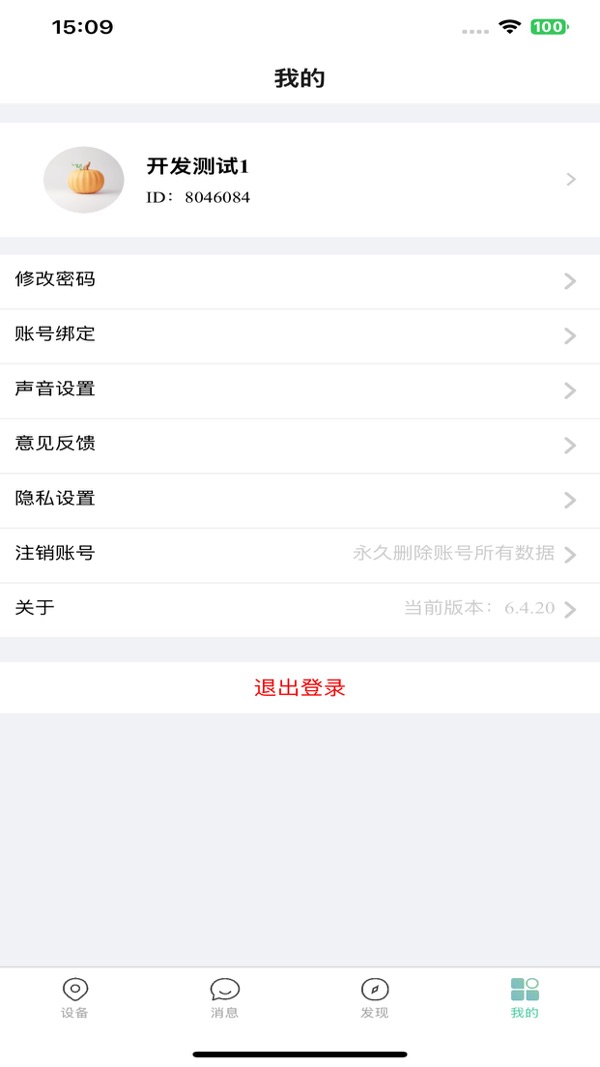The height and width of the screenshot is (1067, 600).
Task: Switch to the 设备 tab
Action: tap(75, 998)
